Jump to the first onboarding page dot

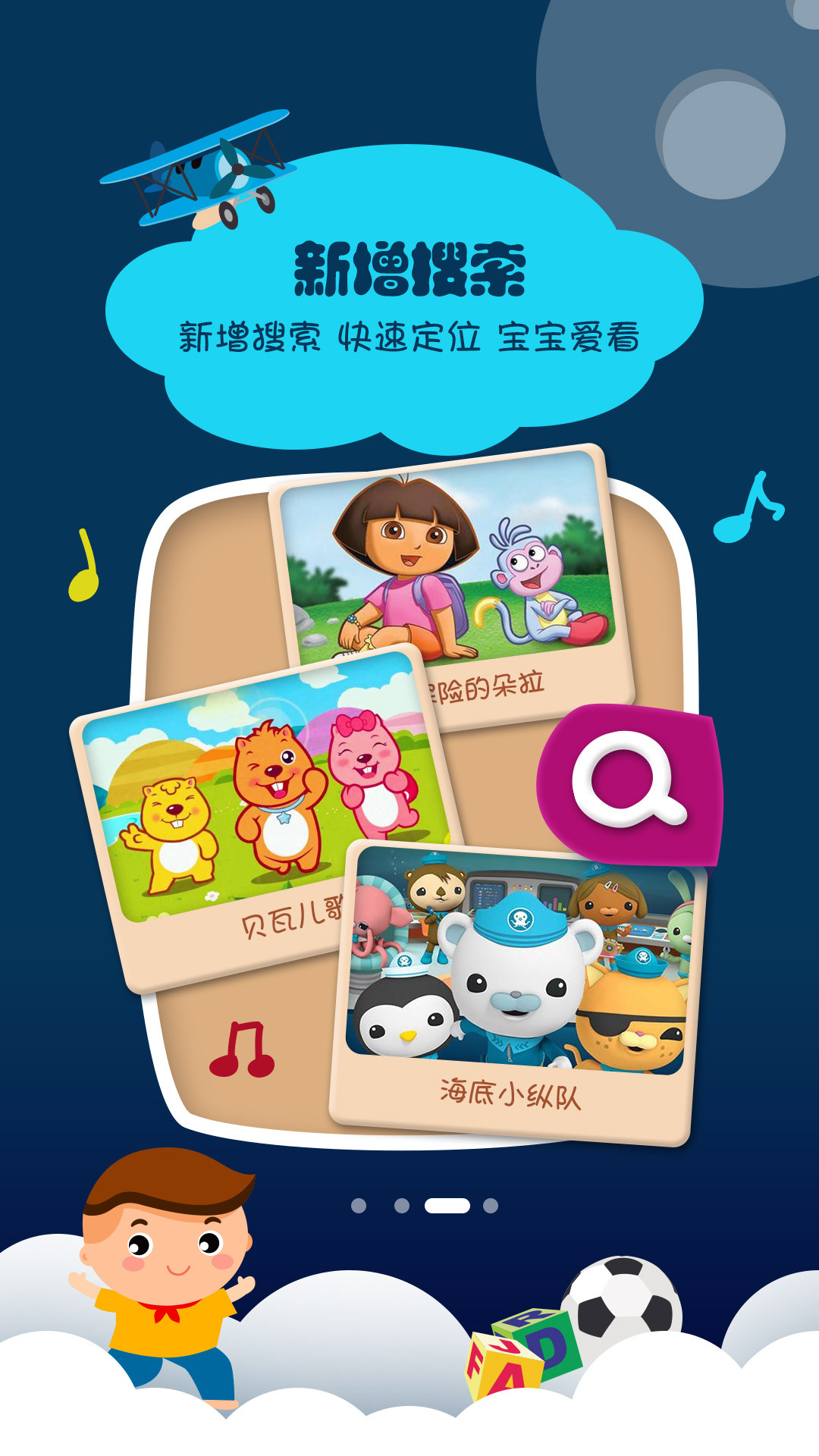pyautogui.click(x=359, y=1206)
